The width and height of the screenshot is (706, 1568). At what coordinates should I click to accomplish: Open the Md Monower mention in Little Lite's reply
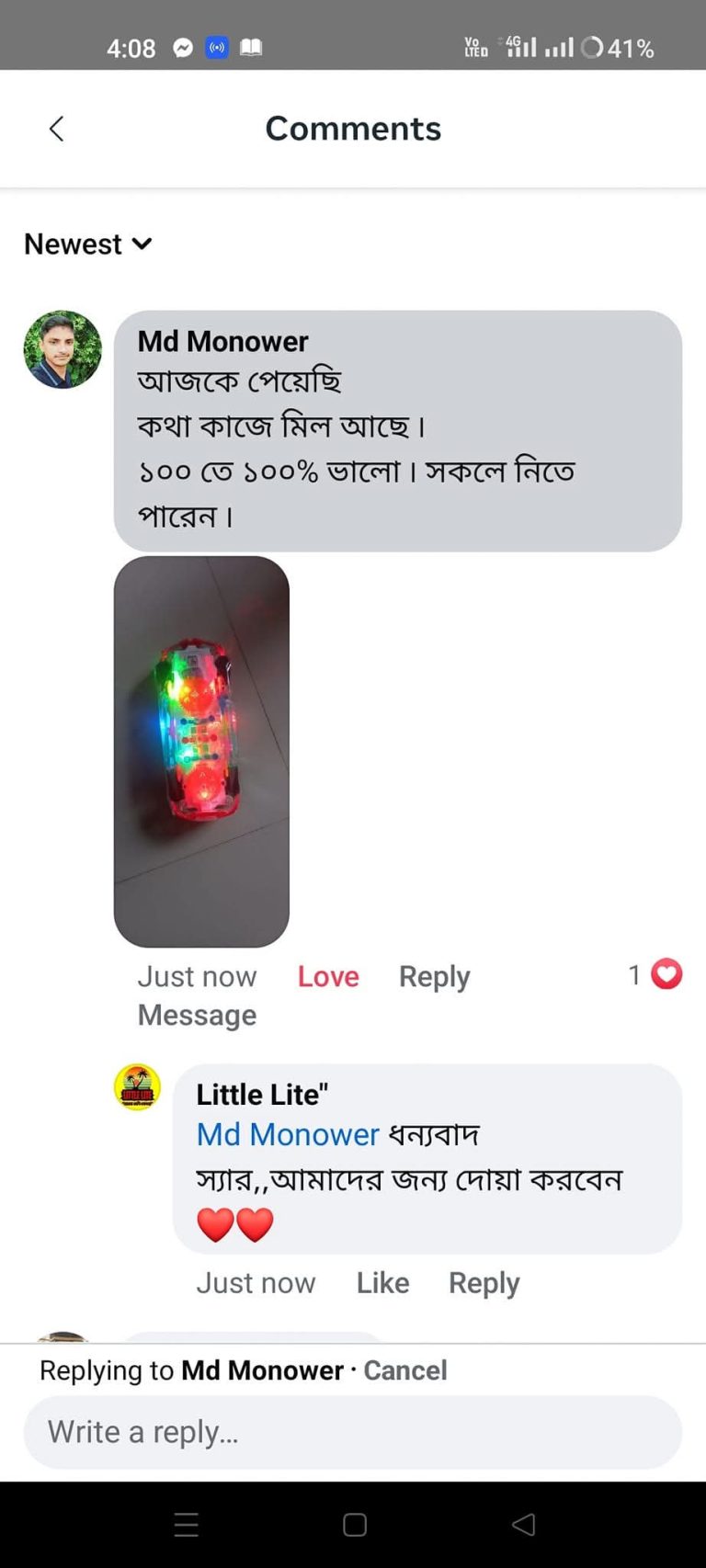coord(287,1134)
